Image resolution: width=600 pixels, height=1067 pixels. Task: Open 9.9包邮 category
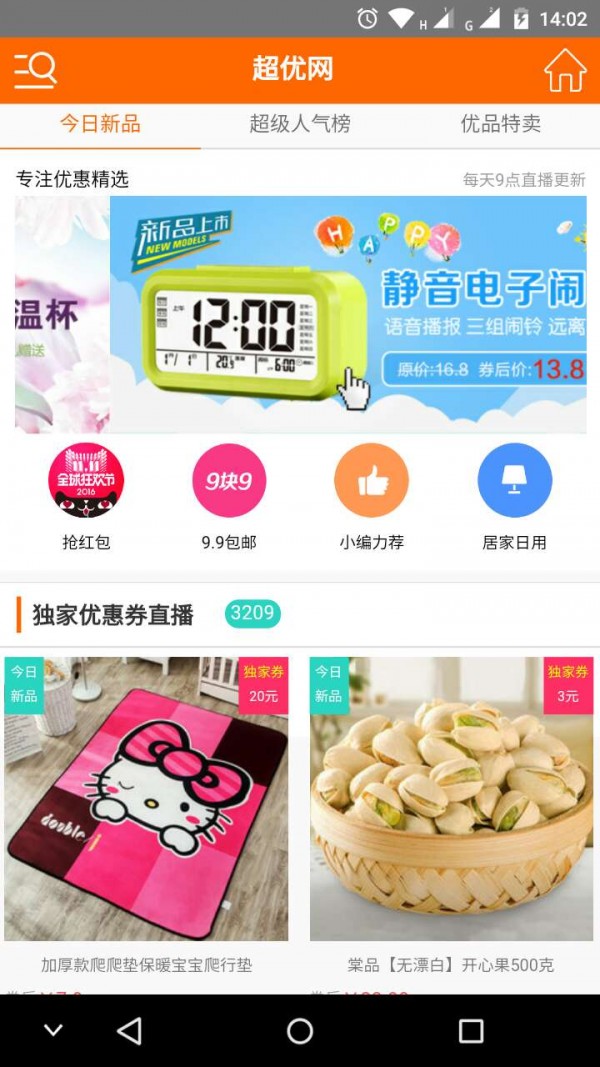[229, 497]
